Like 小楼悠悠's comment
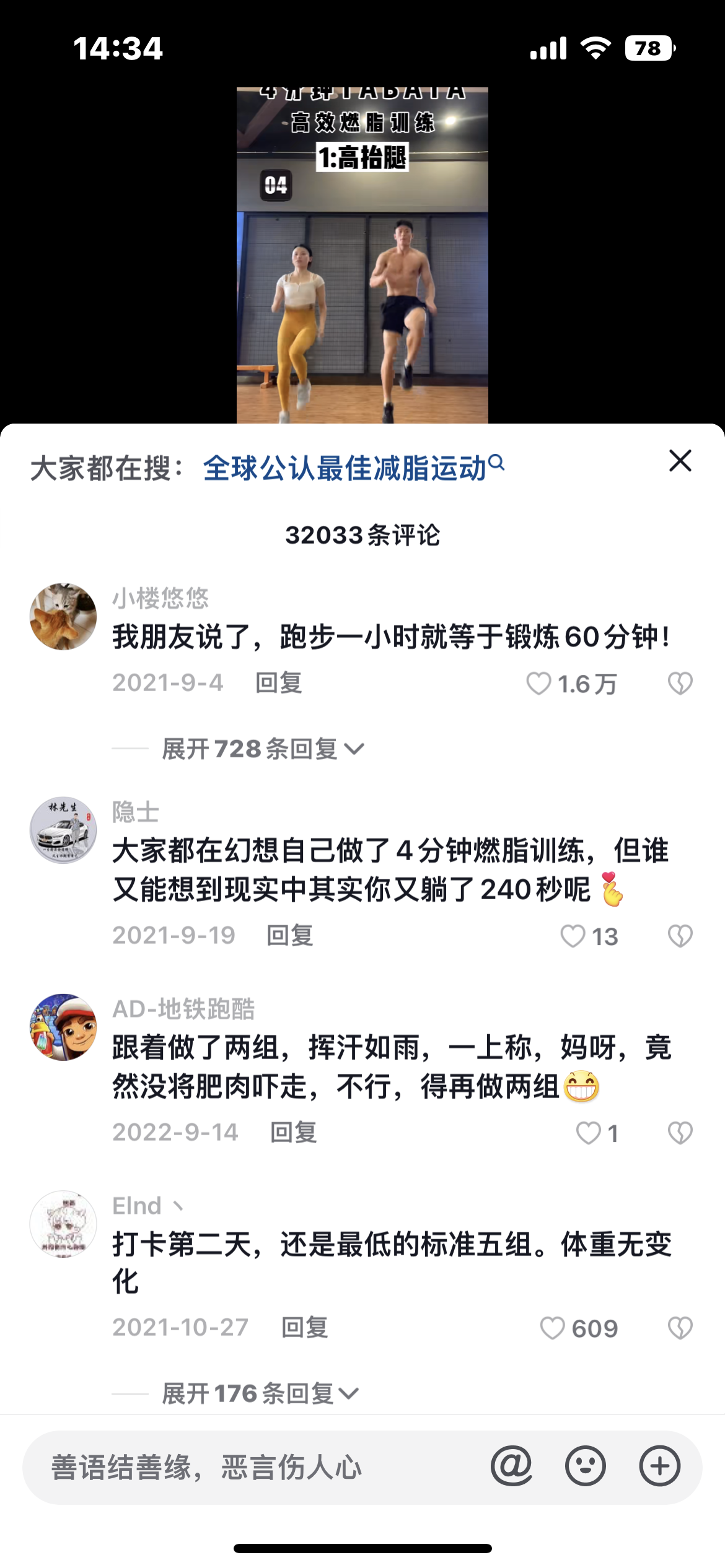725x1568 pixels. (538, 684)
